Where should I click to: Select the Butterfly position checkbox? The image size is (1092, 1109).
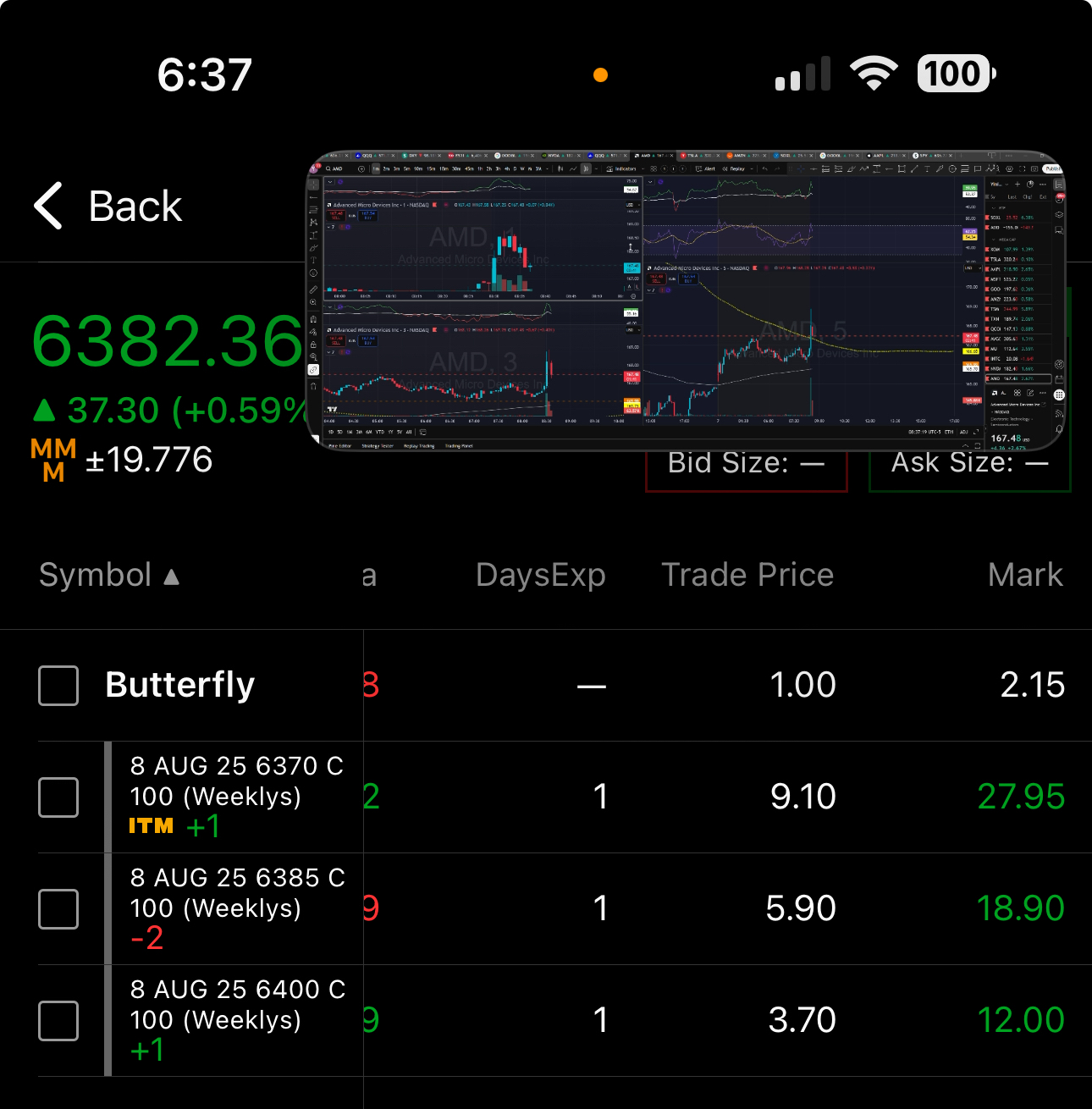click(58, 685)
